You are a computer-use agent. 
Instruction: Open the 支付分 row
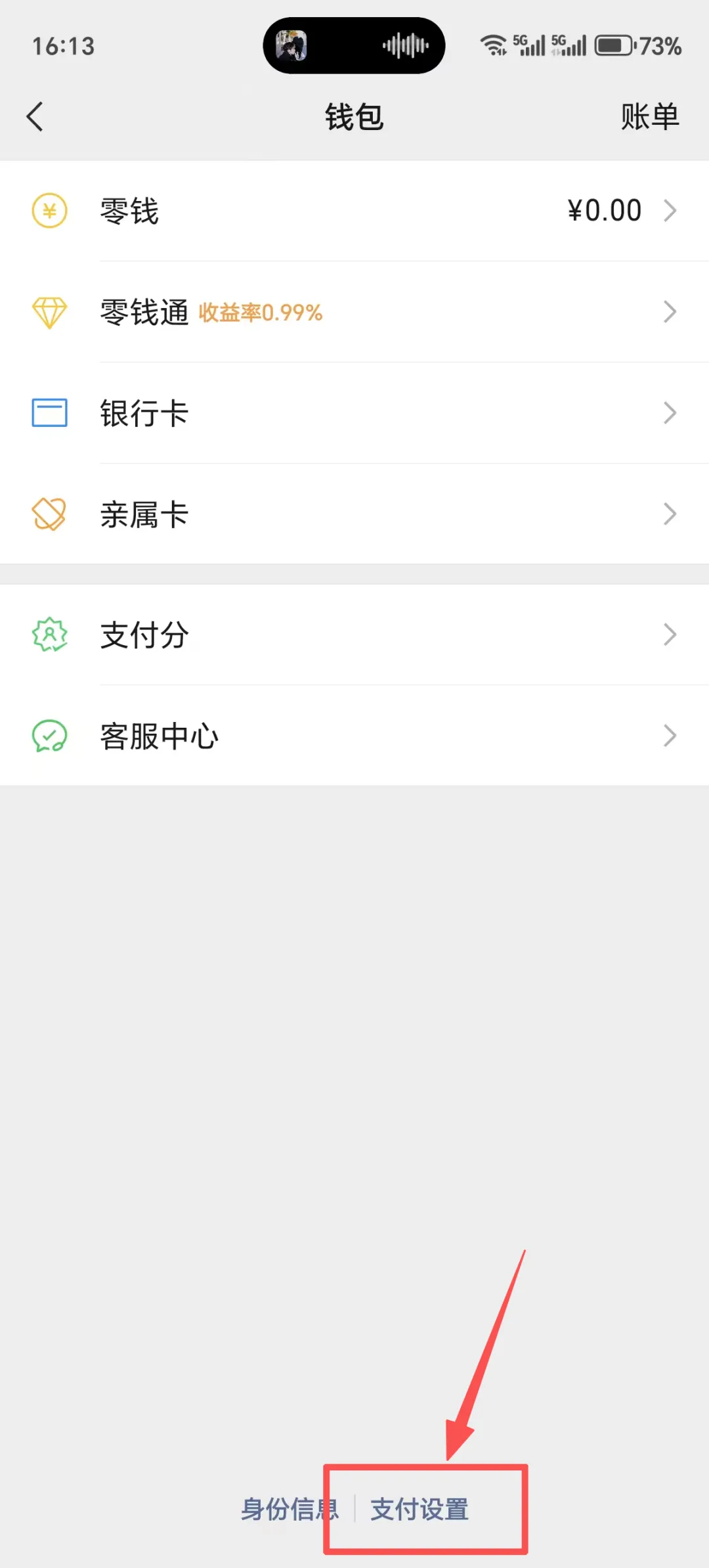point(354,635)
